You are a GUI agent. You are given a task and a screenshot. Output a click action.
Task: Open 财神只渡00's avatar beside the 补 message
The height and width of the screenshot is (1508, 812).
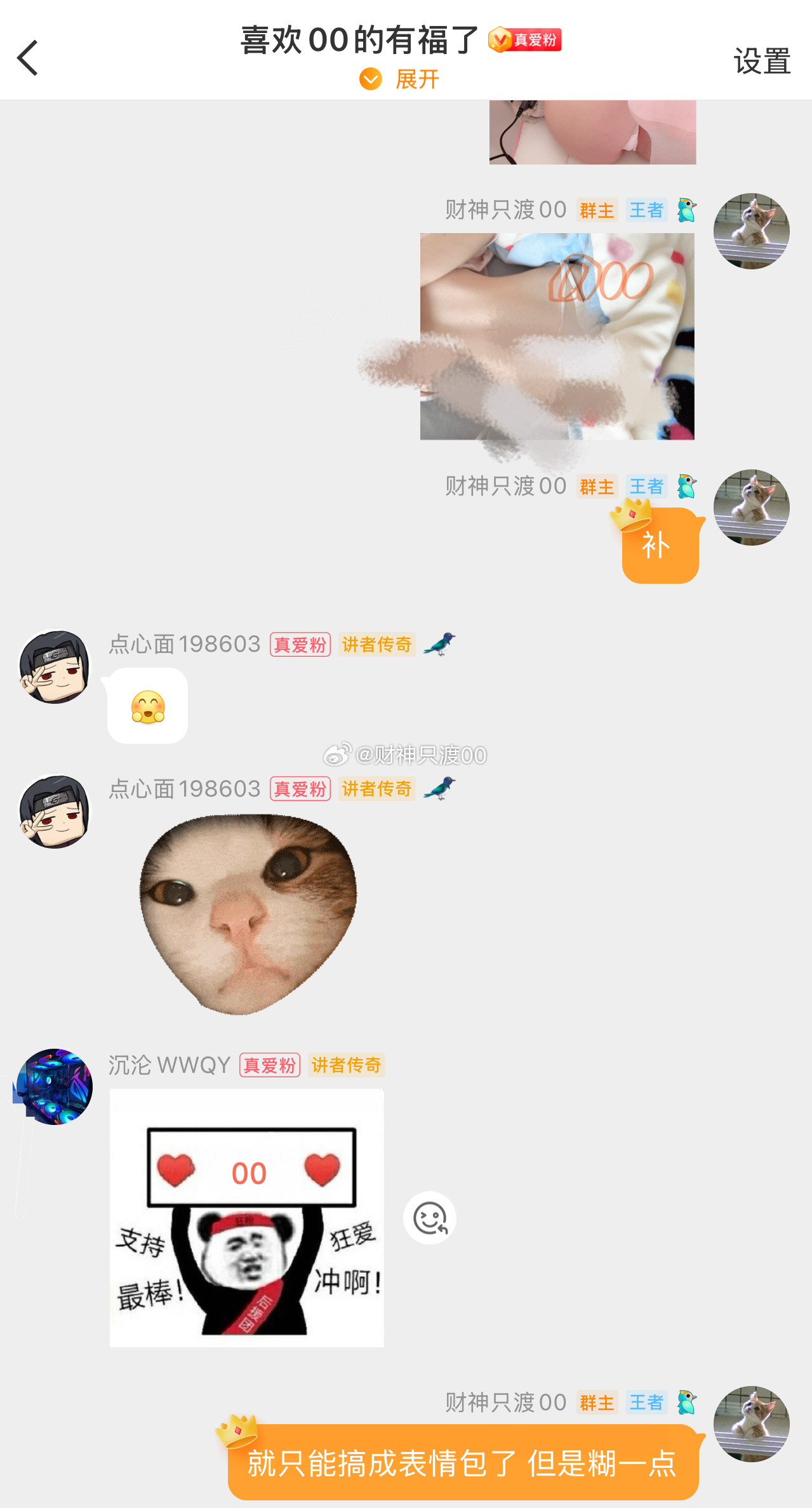tap(751, 508)
